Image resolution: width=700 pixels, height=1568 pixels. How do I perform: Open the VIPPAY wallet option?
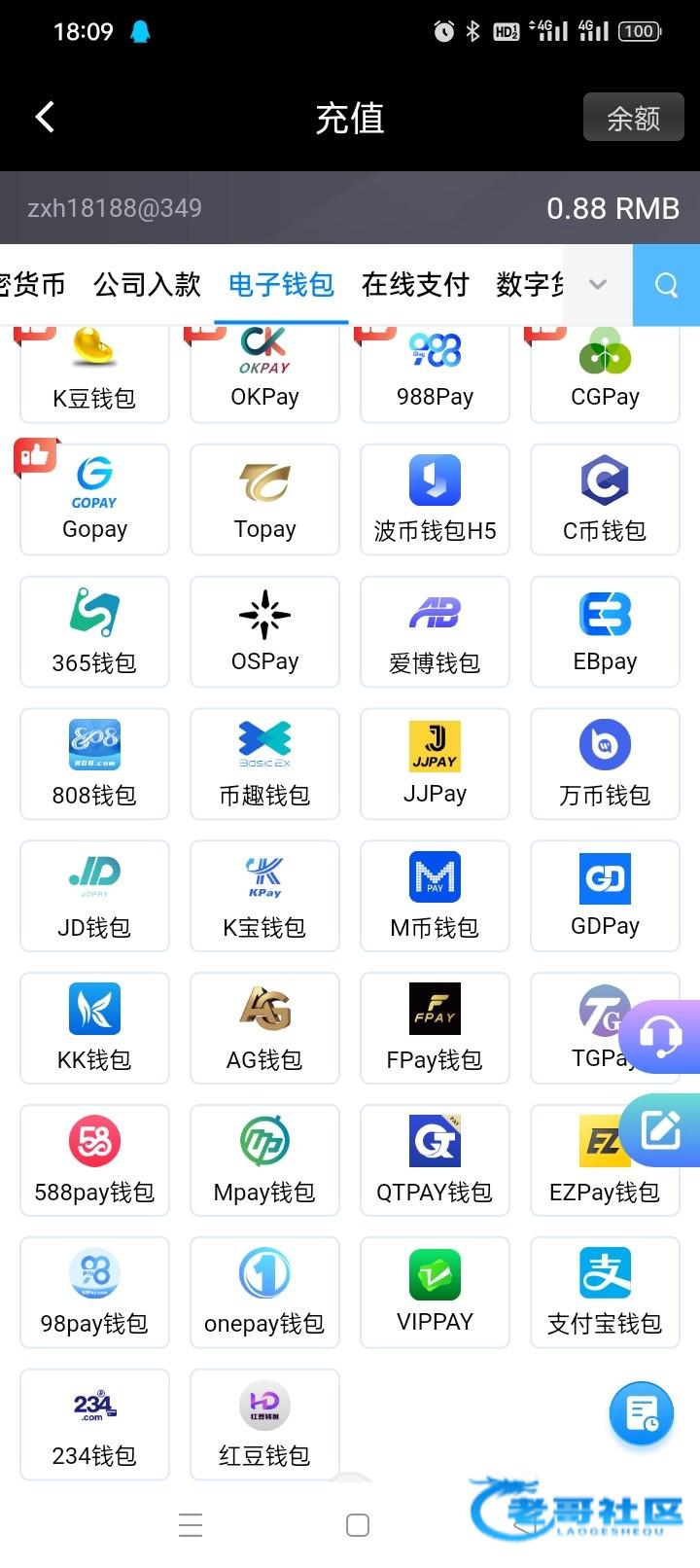tap(435, 1293)
